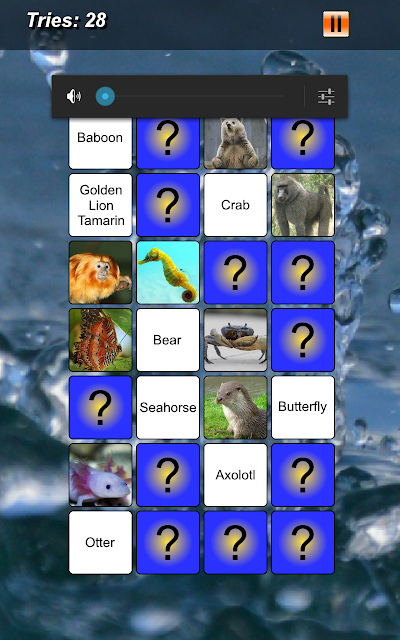Screen dimensions: 400x640
Task: Pick the Crab word card
Action: [x=235, y=205]
